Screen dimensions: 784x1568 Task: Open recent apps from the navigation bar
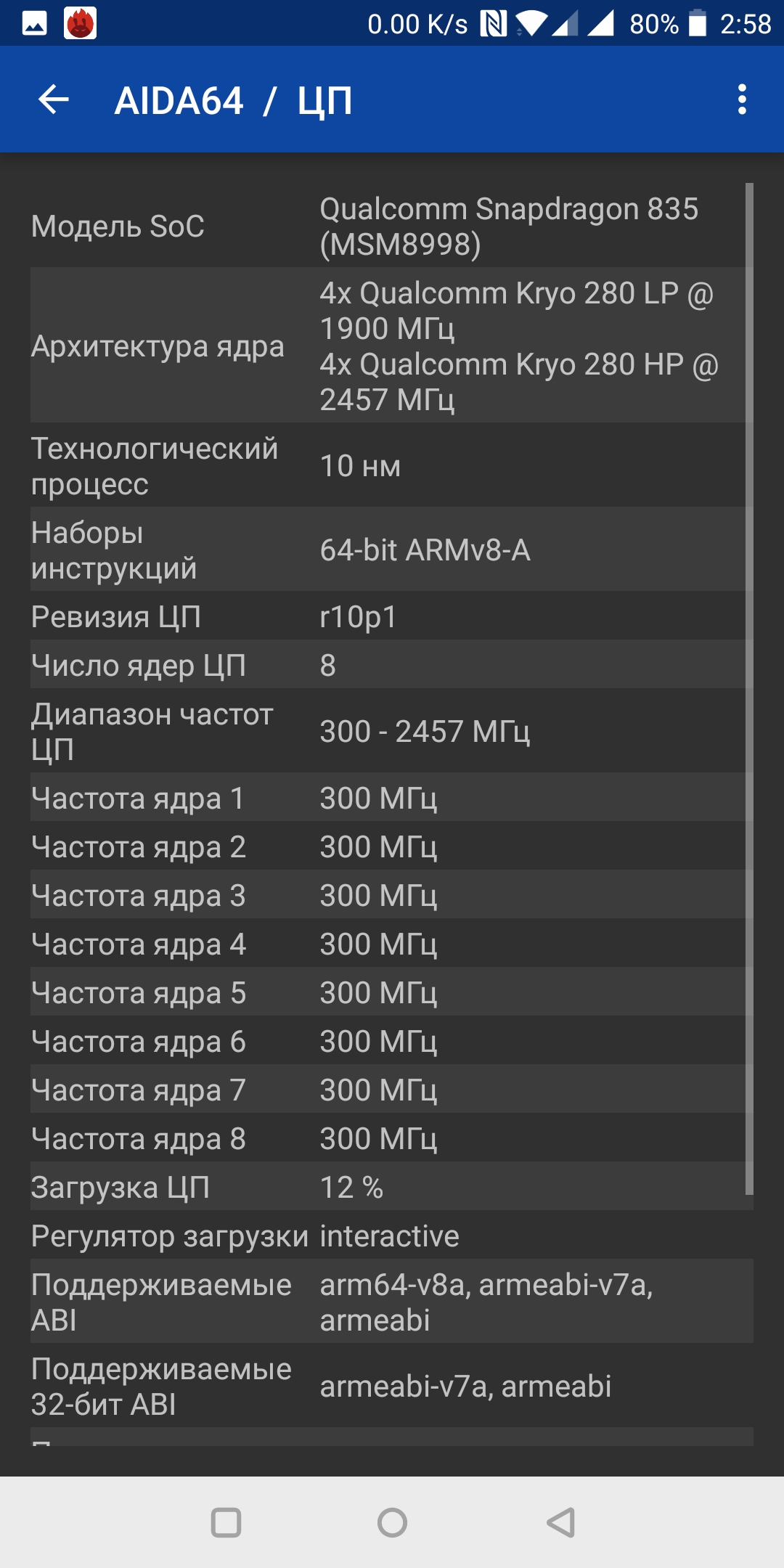pyautogui.click(x=226, y=1522)
